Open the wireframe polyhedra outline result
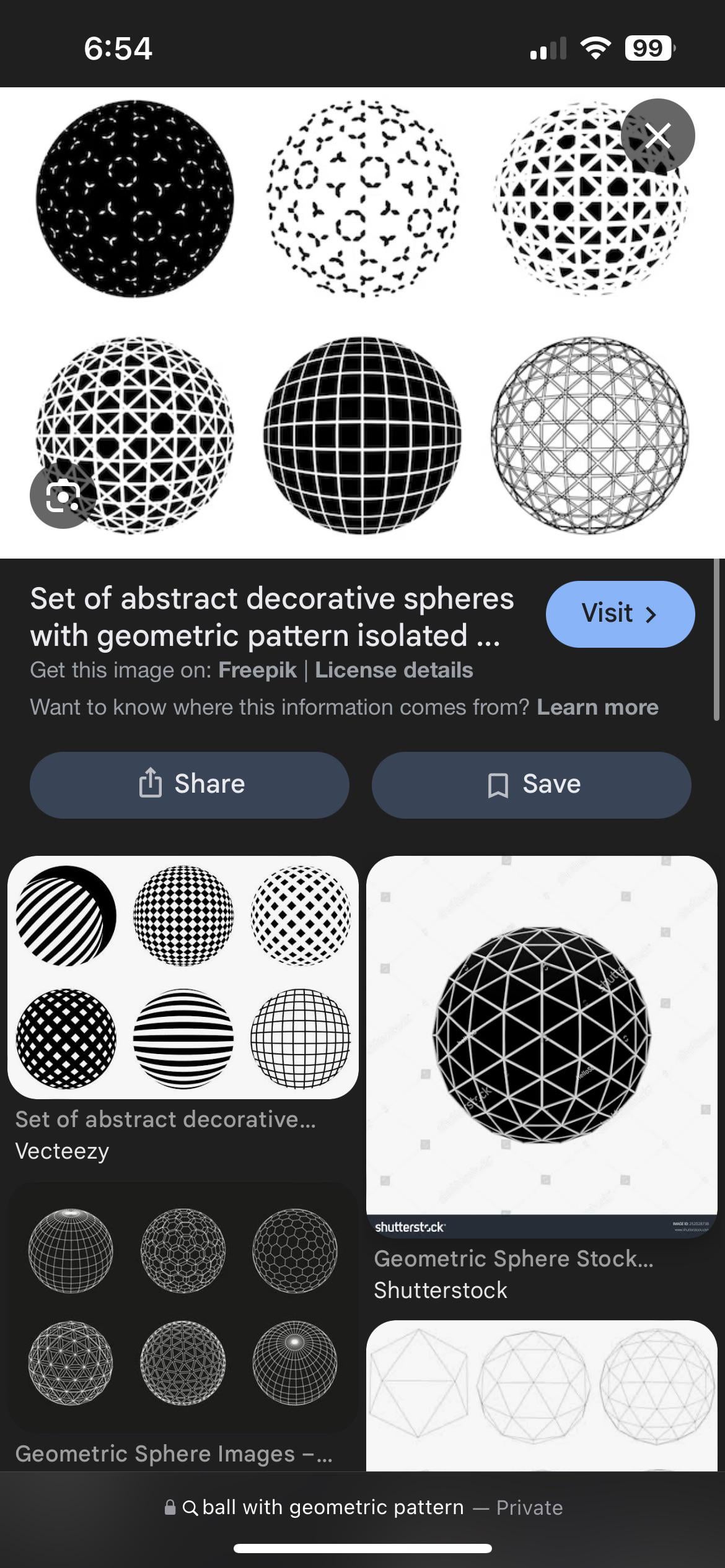 pyautogui.click(x=542, y=1395)
